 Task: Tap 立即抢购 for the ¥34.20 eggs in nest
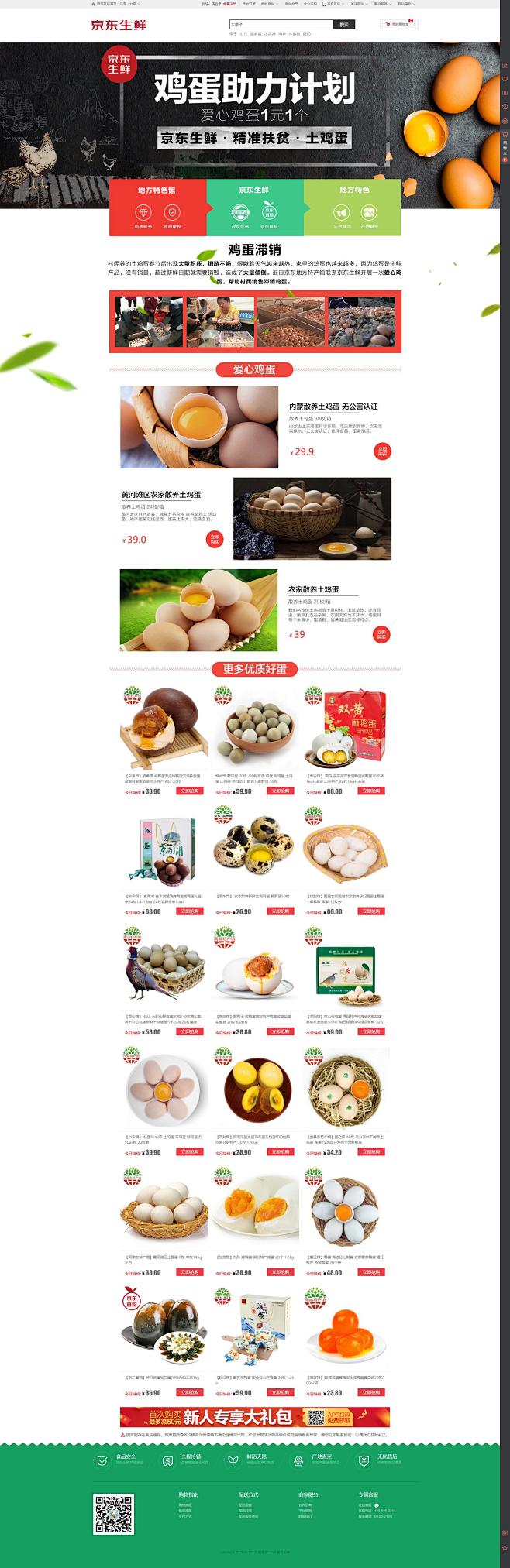coord(371,1151)
